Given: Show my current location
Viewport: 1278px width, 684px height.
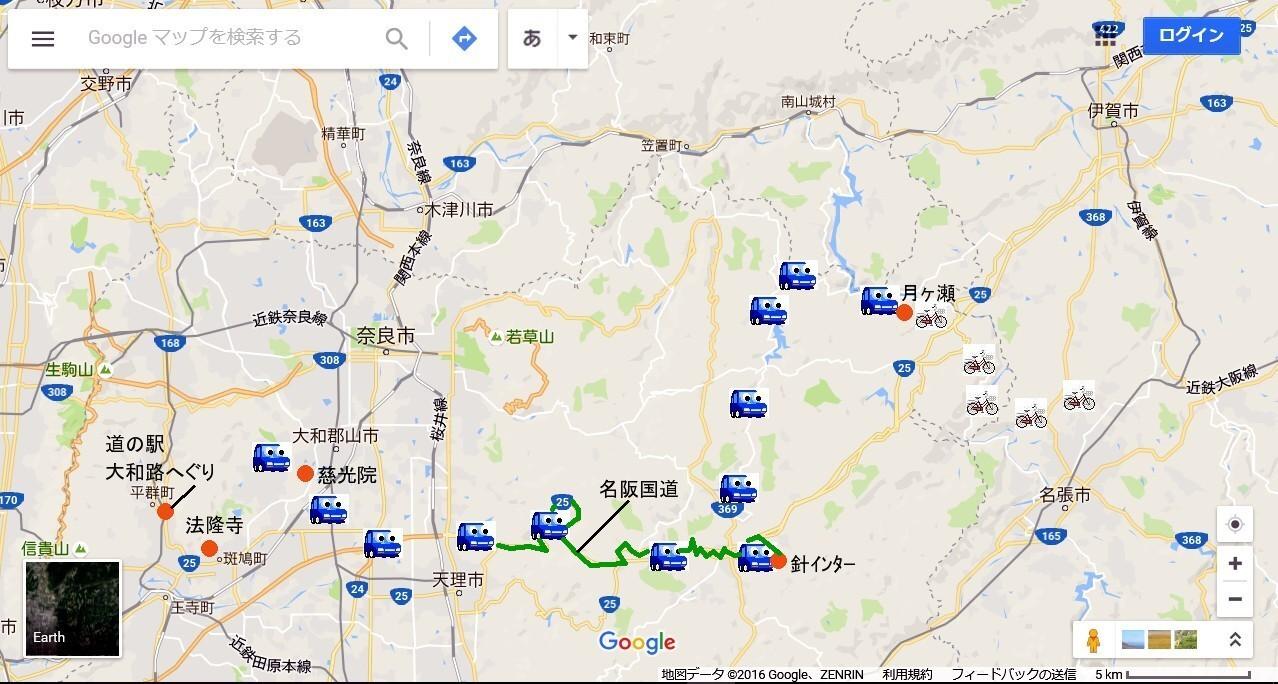Looking at the screenshot, I should 1235,525.
